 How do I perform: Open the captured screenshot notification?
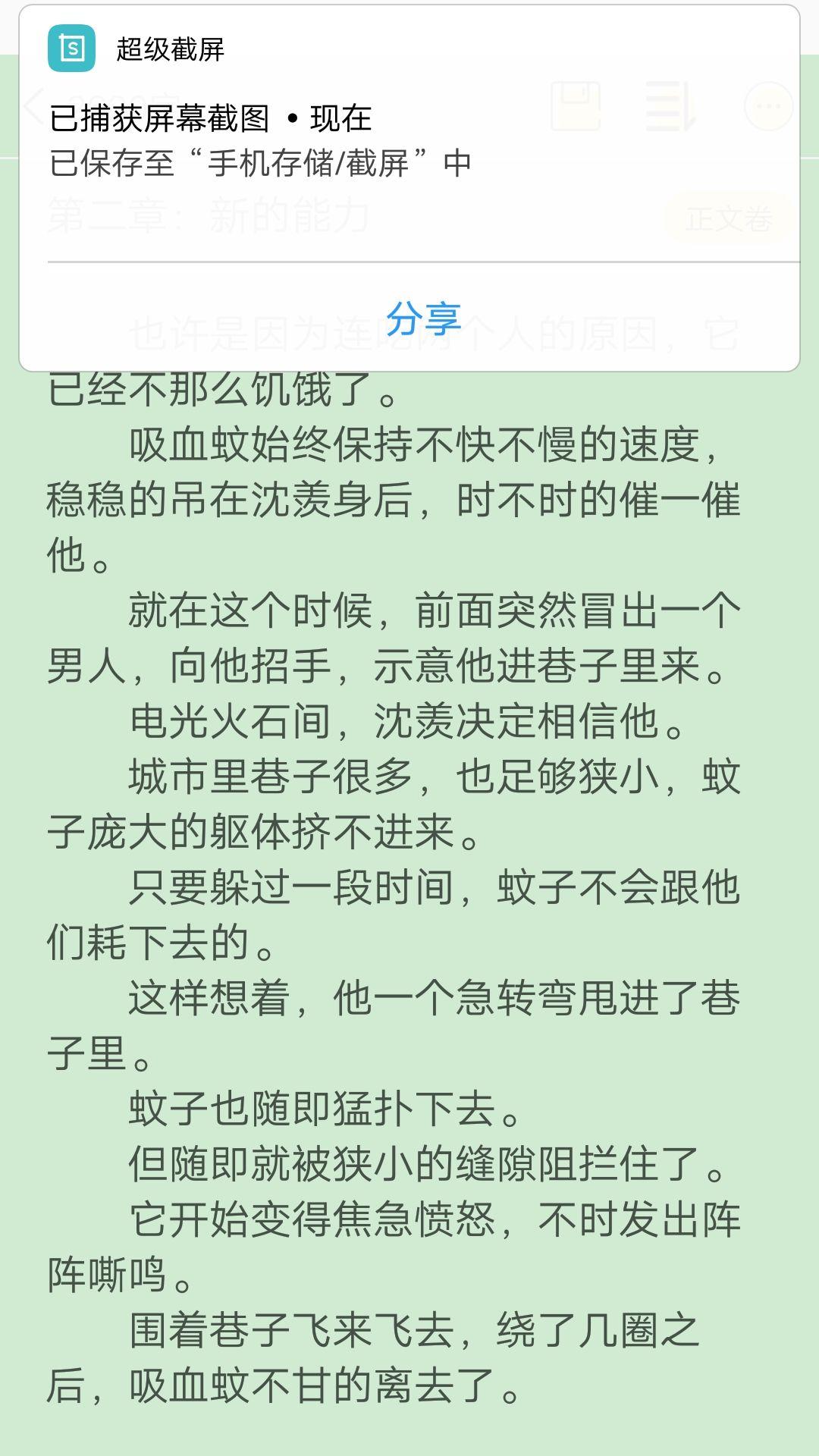click(303, 140)
